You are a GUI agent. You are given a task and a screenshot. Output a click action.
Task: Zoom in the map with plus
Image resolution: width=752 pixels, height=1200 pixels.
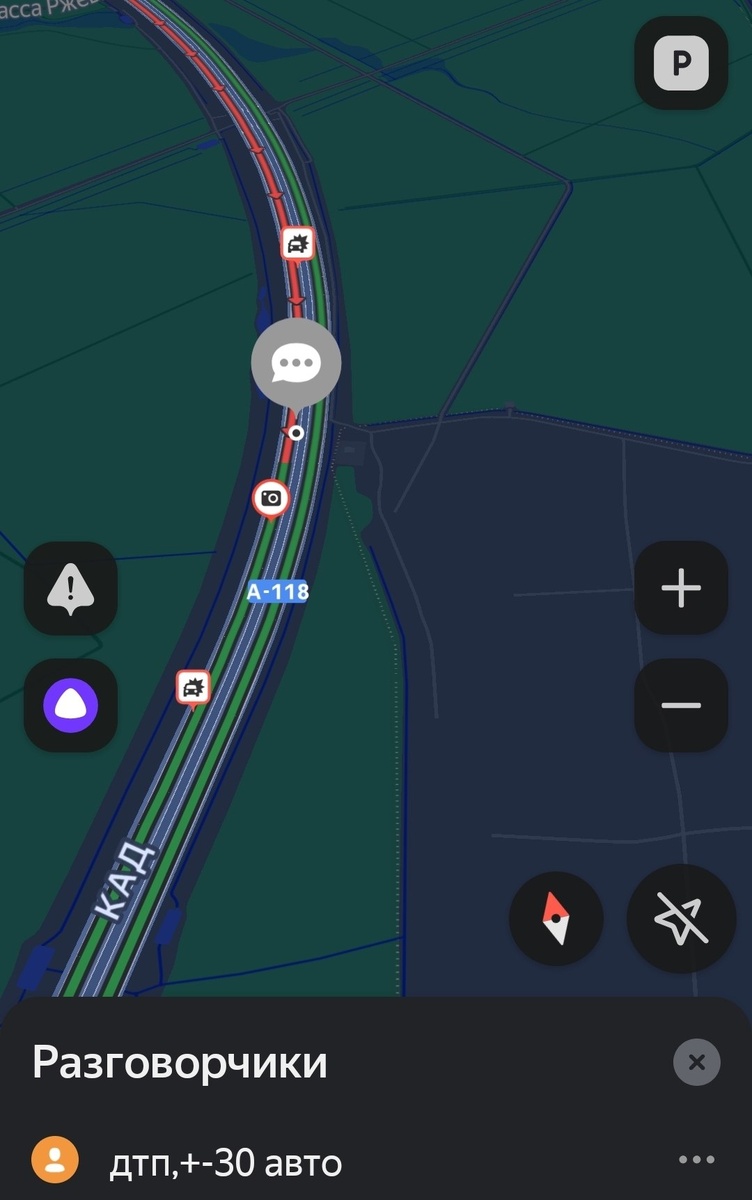point(681,588)
